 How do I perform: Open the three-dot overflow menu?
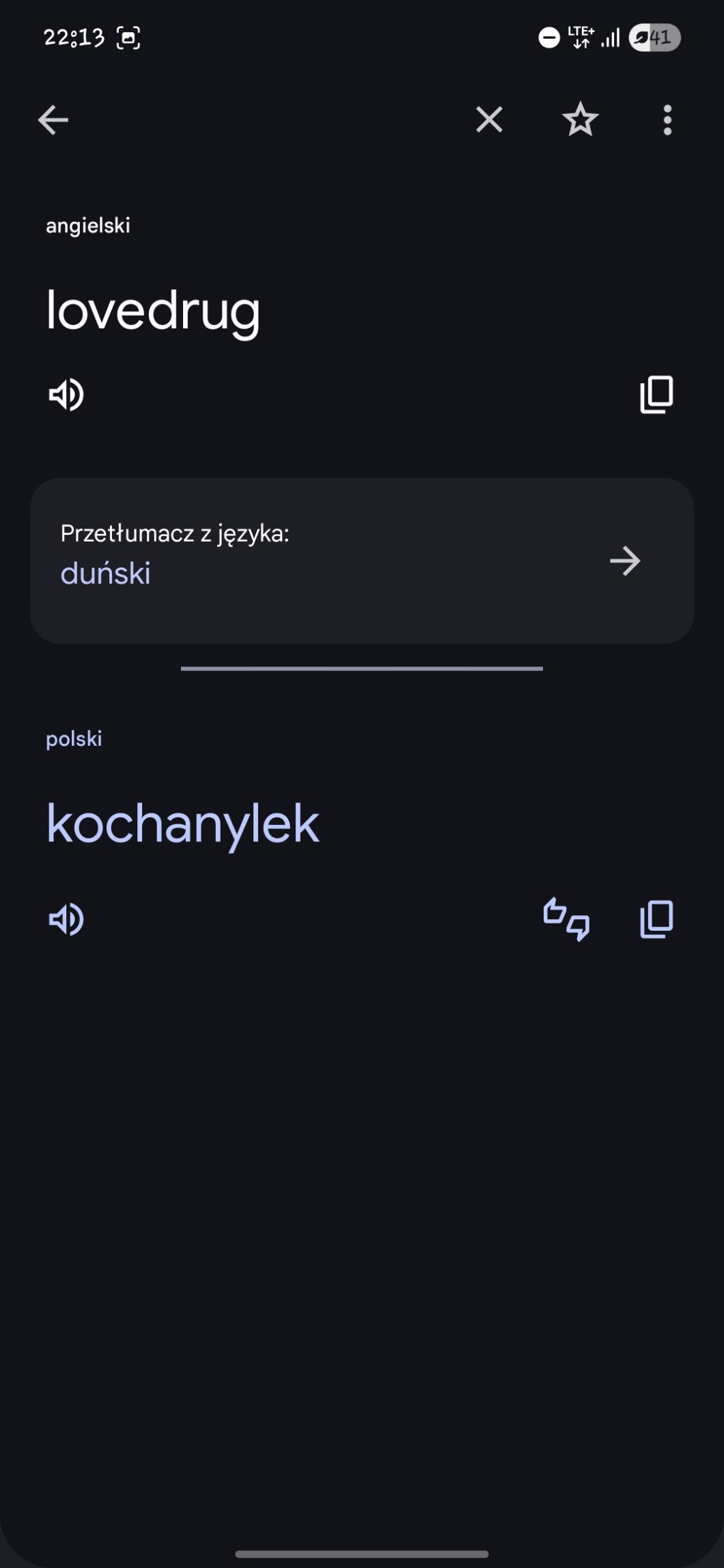667,120
